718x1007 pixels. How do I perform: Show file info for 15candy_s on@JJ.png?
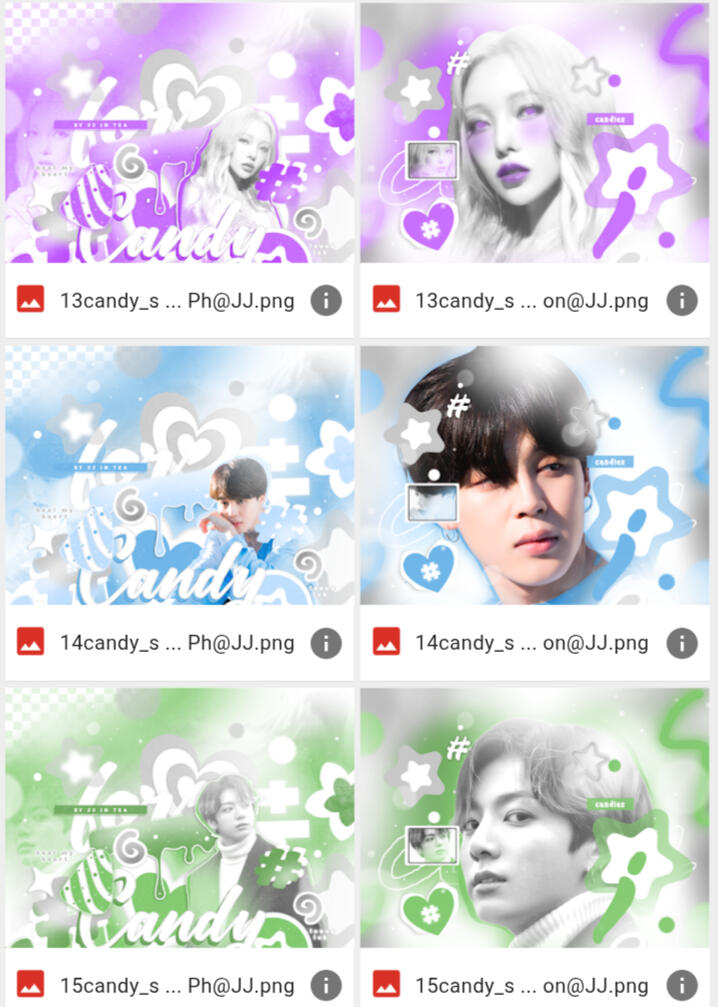[681, 984]
